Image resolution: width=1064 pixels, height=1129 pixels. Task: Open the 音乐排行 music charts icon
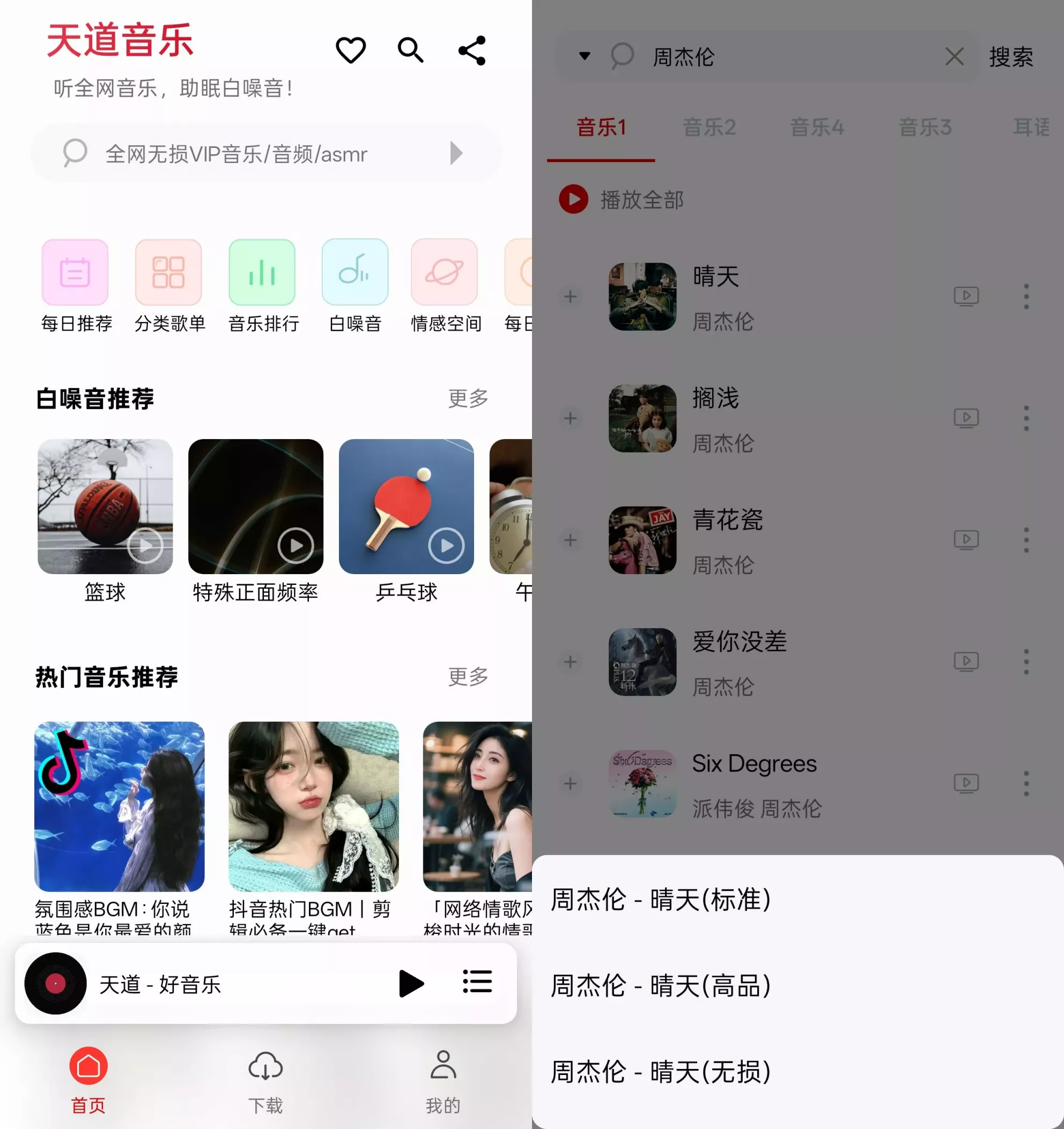261,272
